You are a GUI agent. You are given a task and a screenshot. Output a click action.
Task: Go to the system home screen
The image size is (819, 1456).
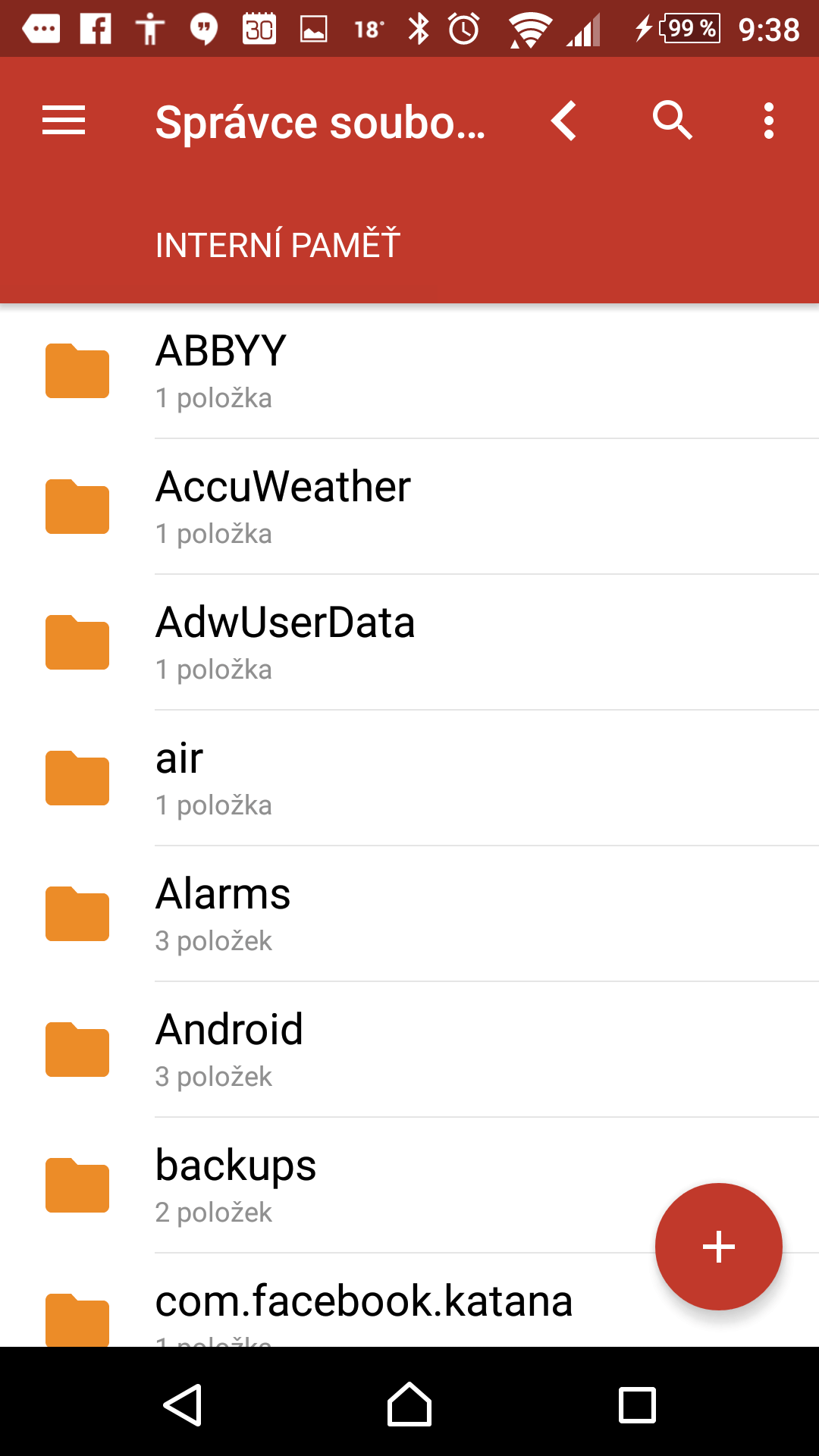click(x=409, y=1404)
